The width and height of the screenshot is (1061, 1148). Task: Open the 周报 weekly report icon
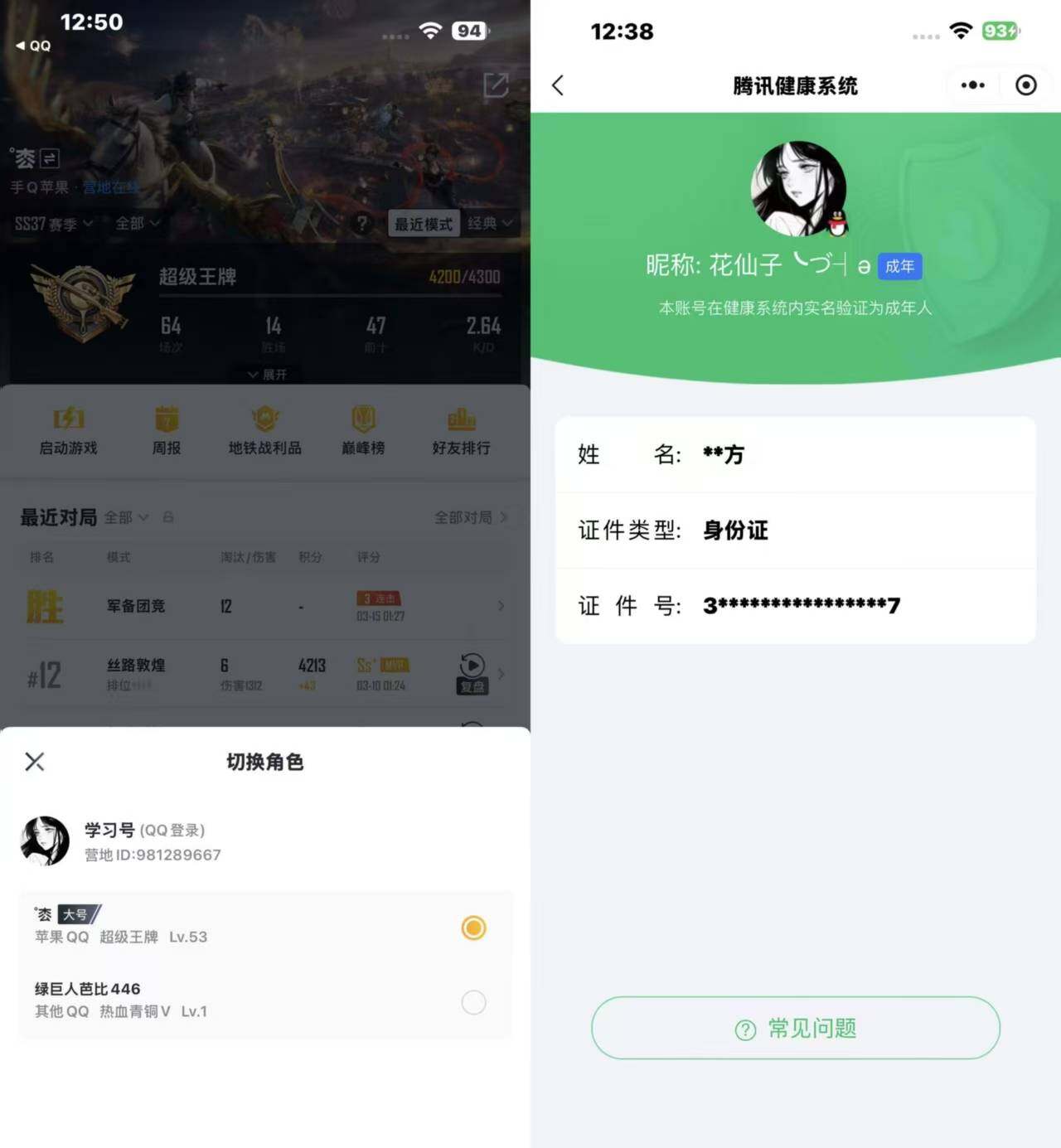pyautogui.click(x=167, y=427)
